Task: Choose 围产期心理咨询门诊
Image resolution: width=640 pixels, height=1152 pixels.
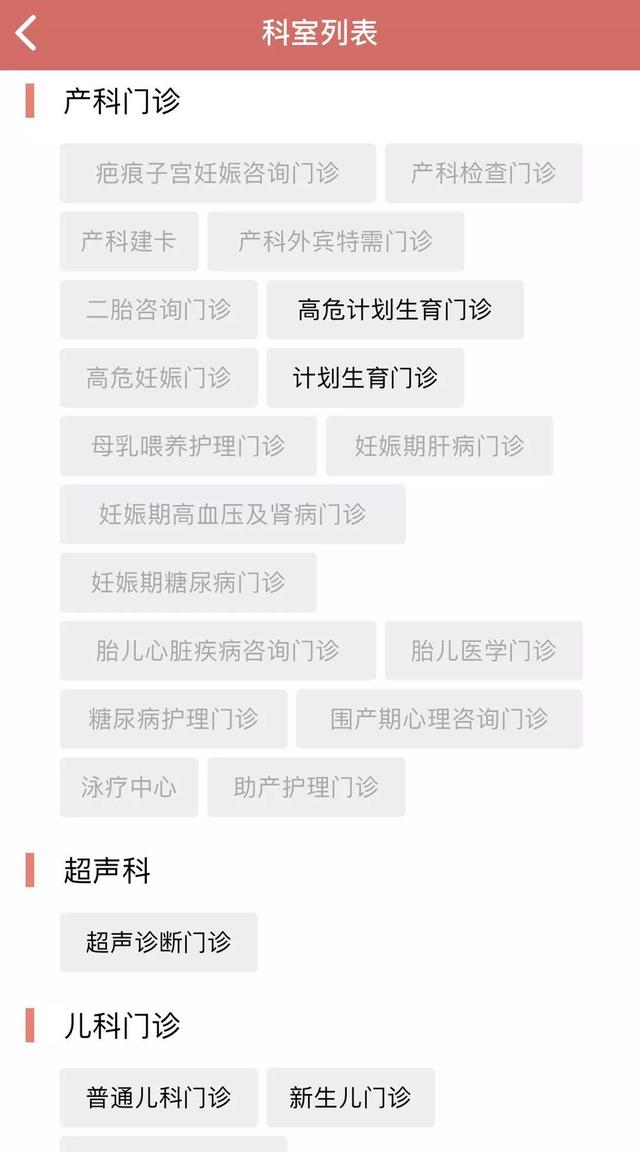Action: click(439, 719)
